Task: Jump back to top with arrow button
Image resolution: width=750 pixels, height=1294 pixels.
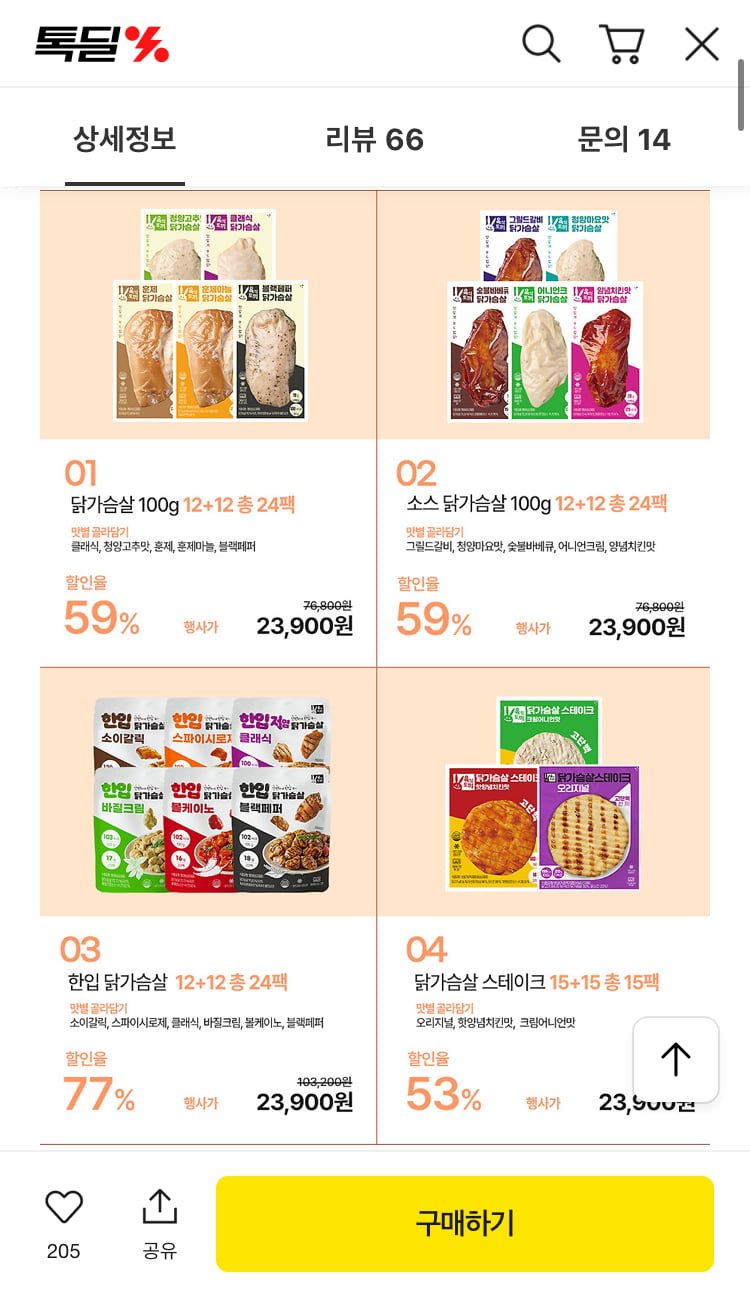Action: 676,1060
